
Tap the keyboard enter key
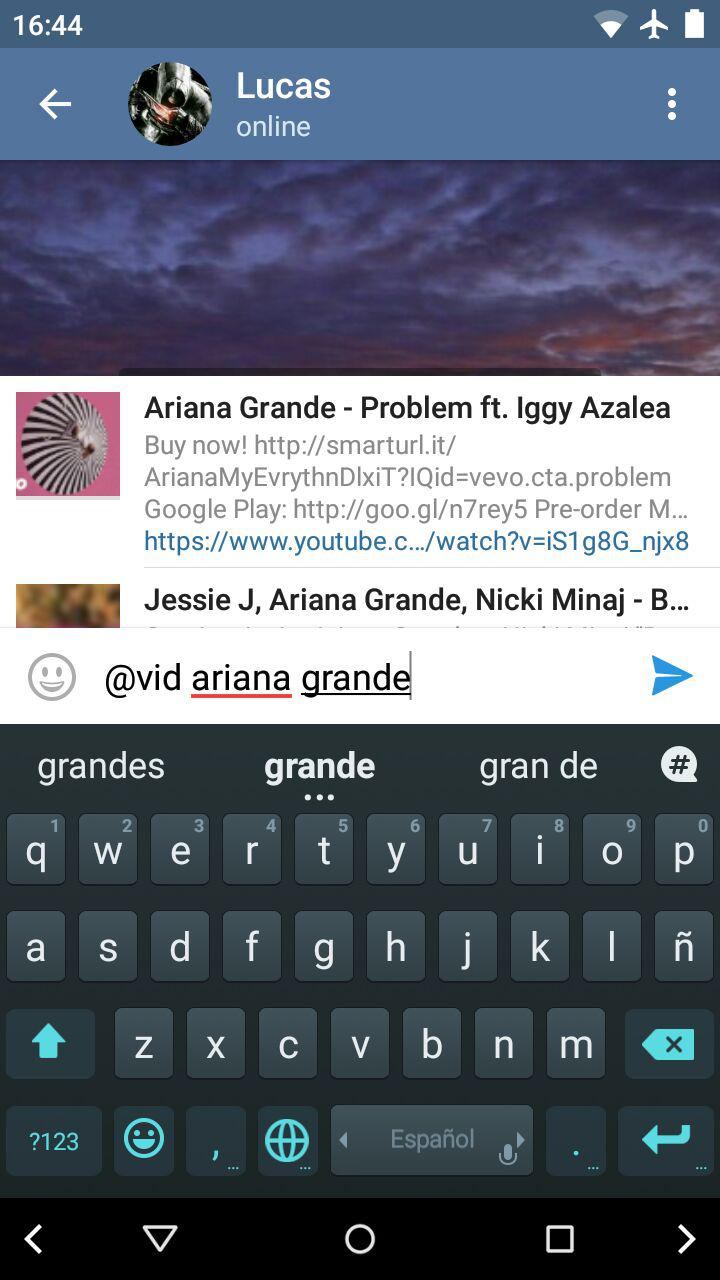[x=665, y=1140]
